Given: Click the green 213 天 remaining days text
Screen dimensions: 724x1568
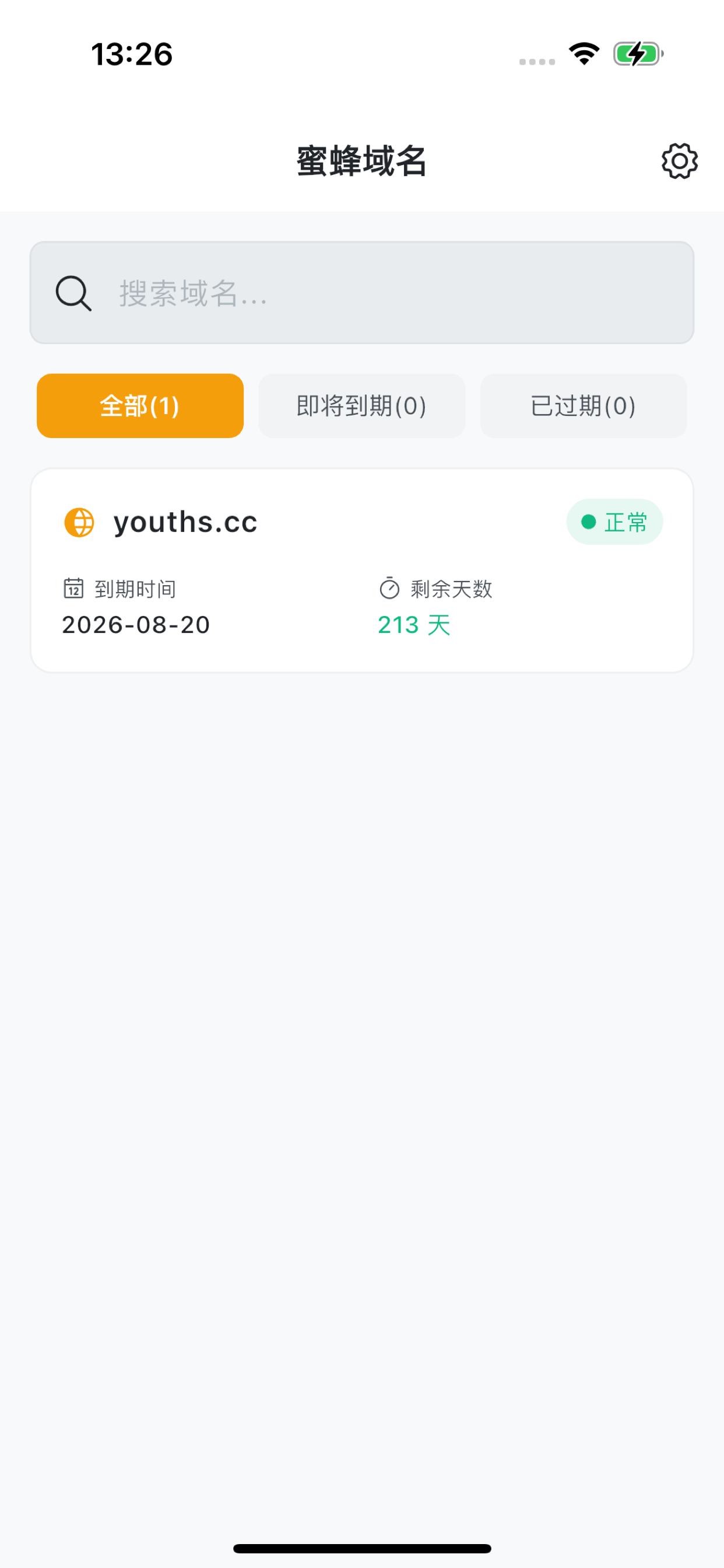Looking at the screenshot, I should 414,624.
